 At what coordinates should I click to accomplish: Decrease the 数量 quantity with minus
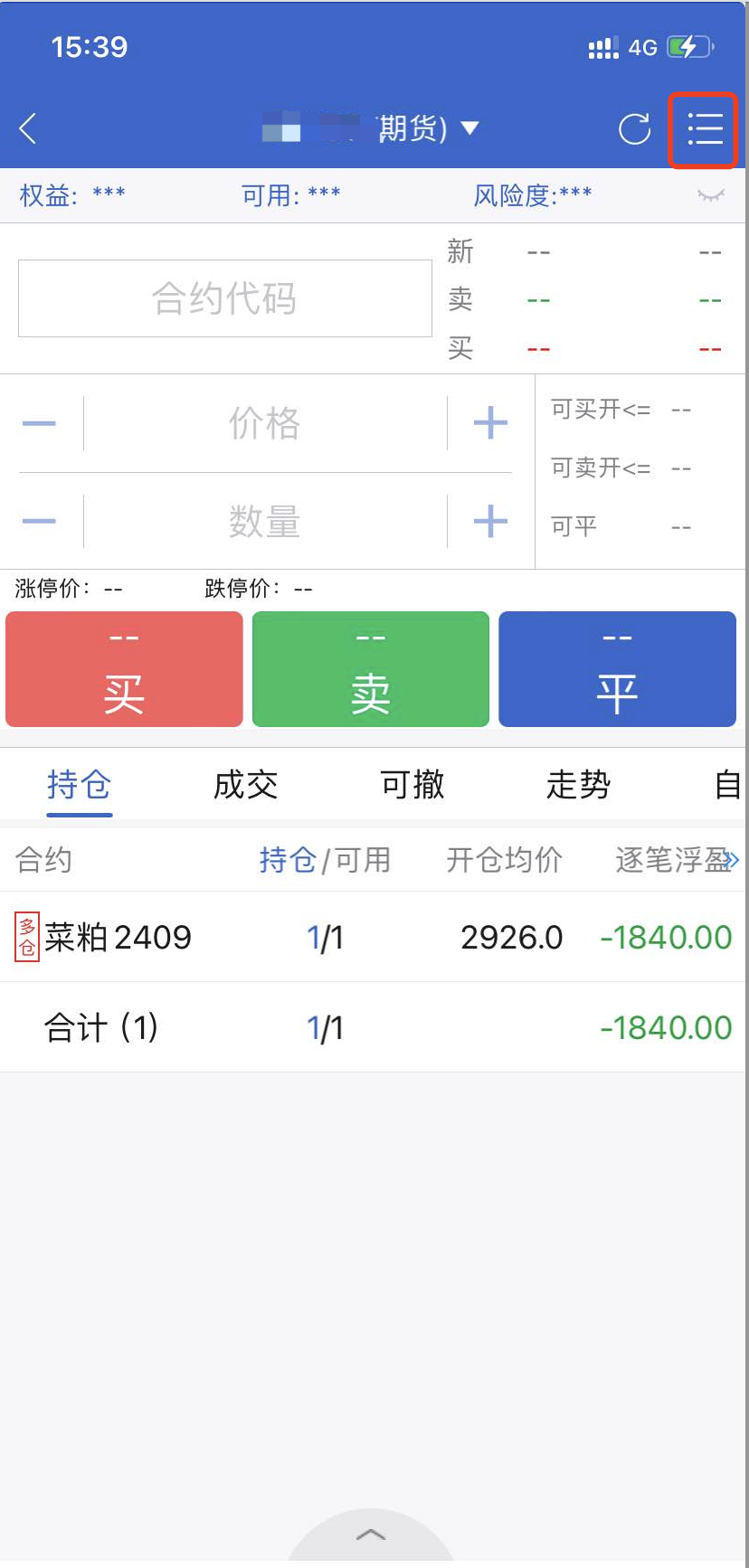click(39, 521)
